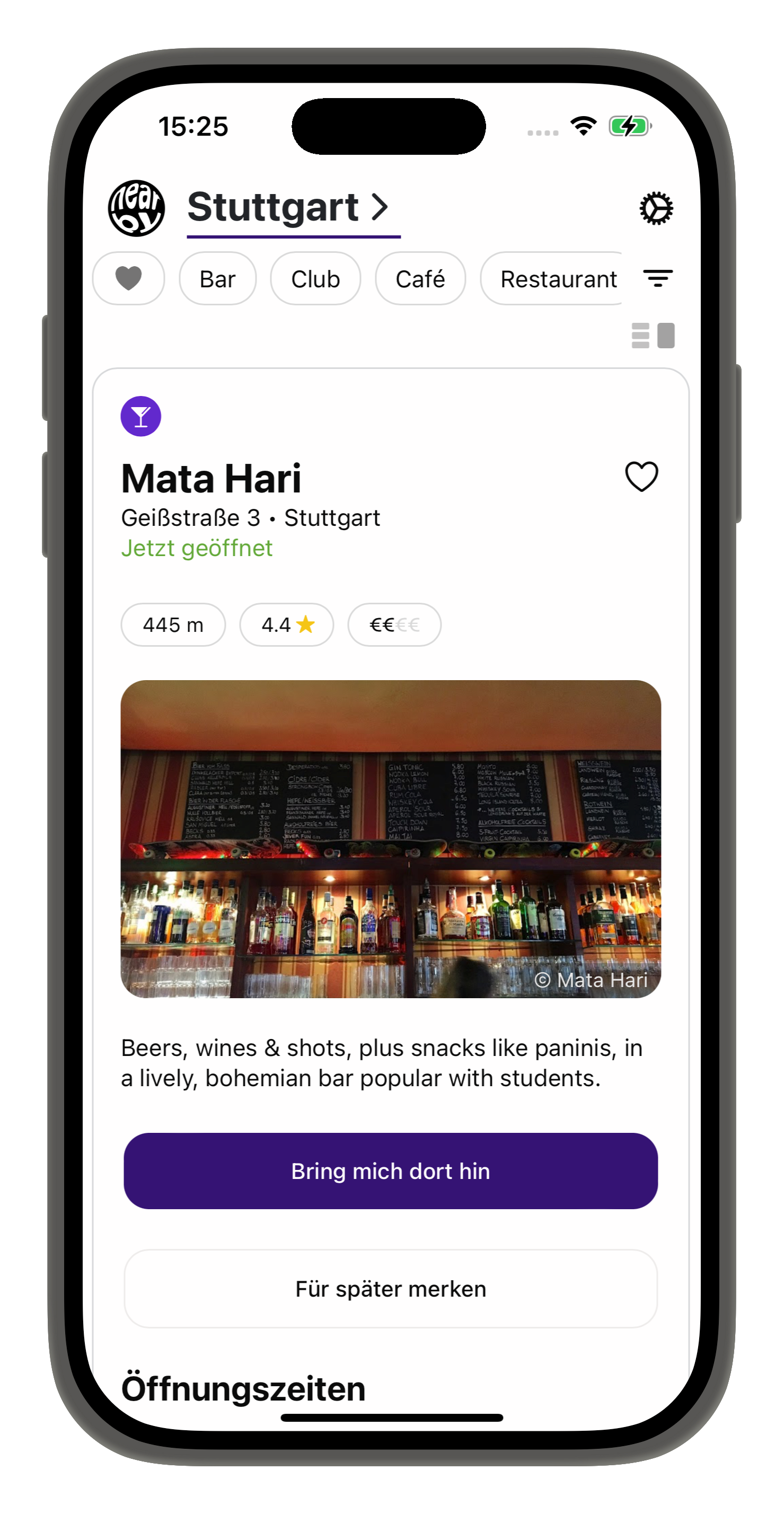Switch the list layout view

point(653,336)
